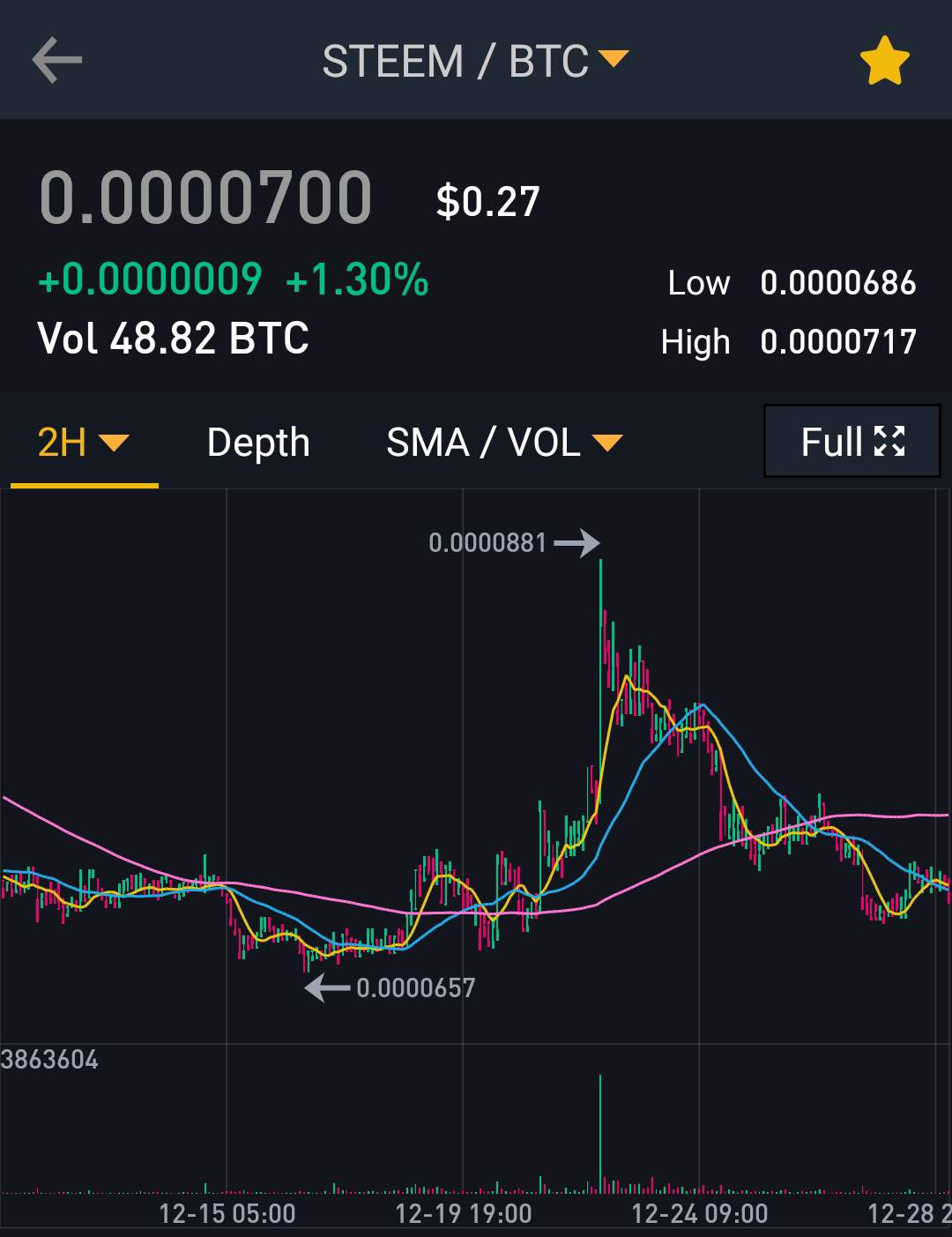Open the SMA / VOL indicator menu
Viewport: 952px width, 1237px height.
coord(504,442)
